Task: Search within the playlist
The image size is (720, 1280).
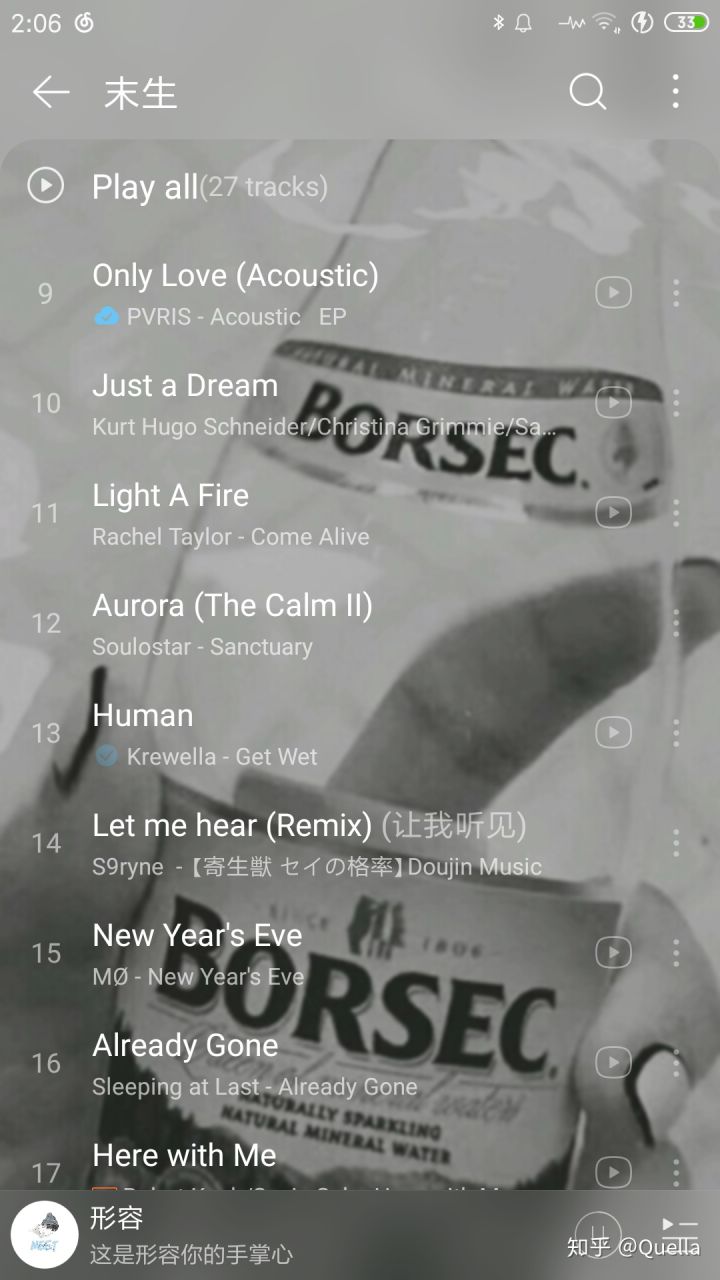Action: pos(588,92)
